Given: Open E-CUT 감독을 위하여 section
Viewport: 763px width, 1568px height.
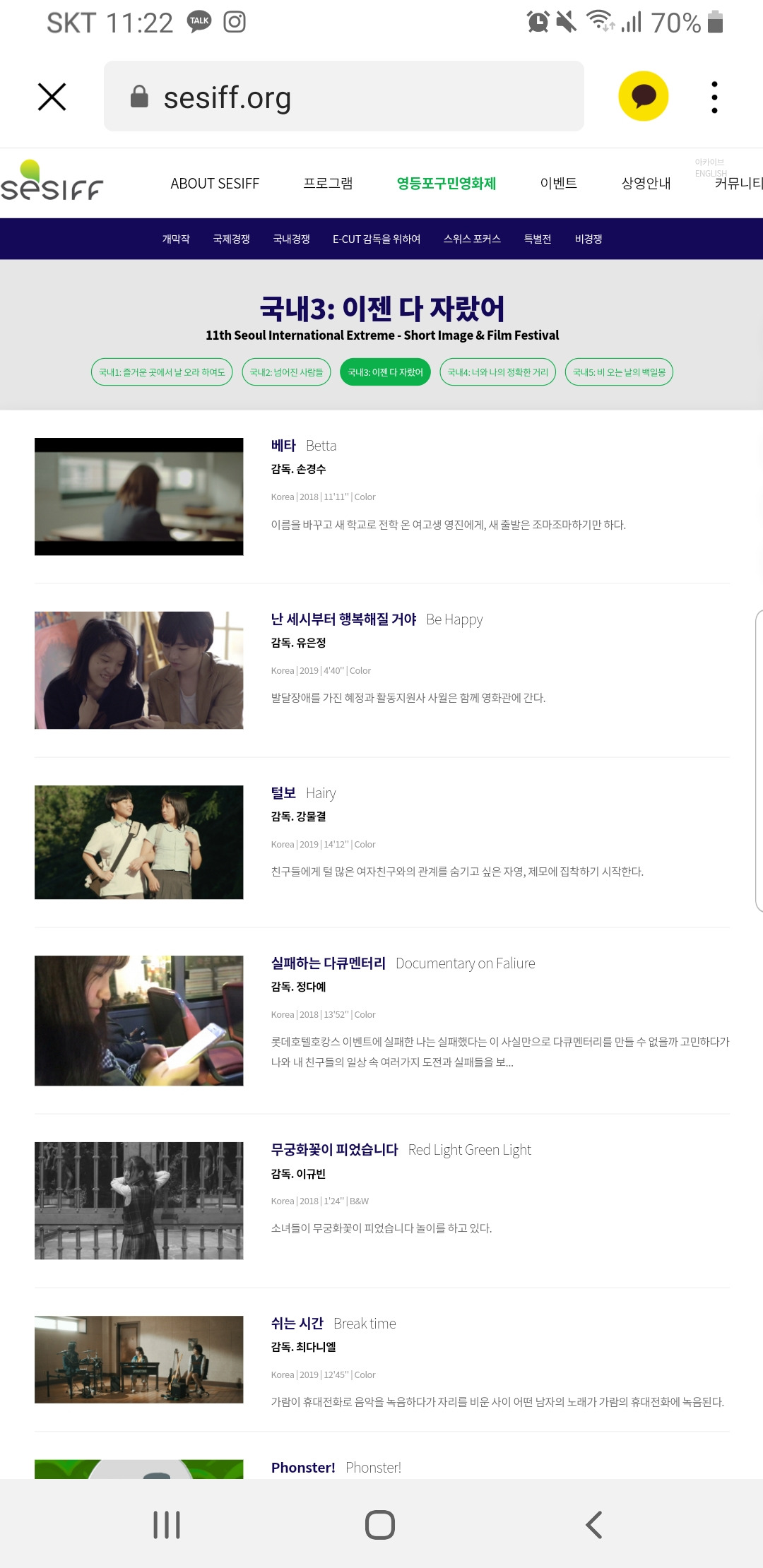Looking at the screenshot, I should pyautogui.click(x=377, y=239).
